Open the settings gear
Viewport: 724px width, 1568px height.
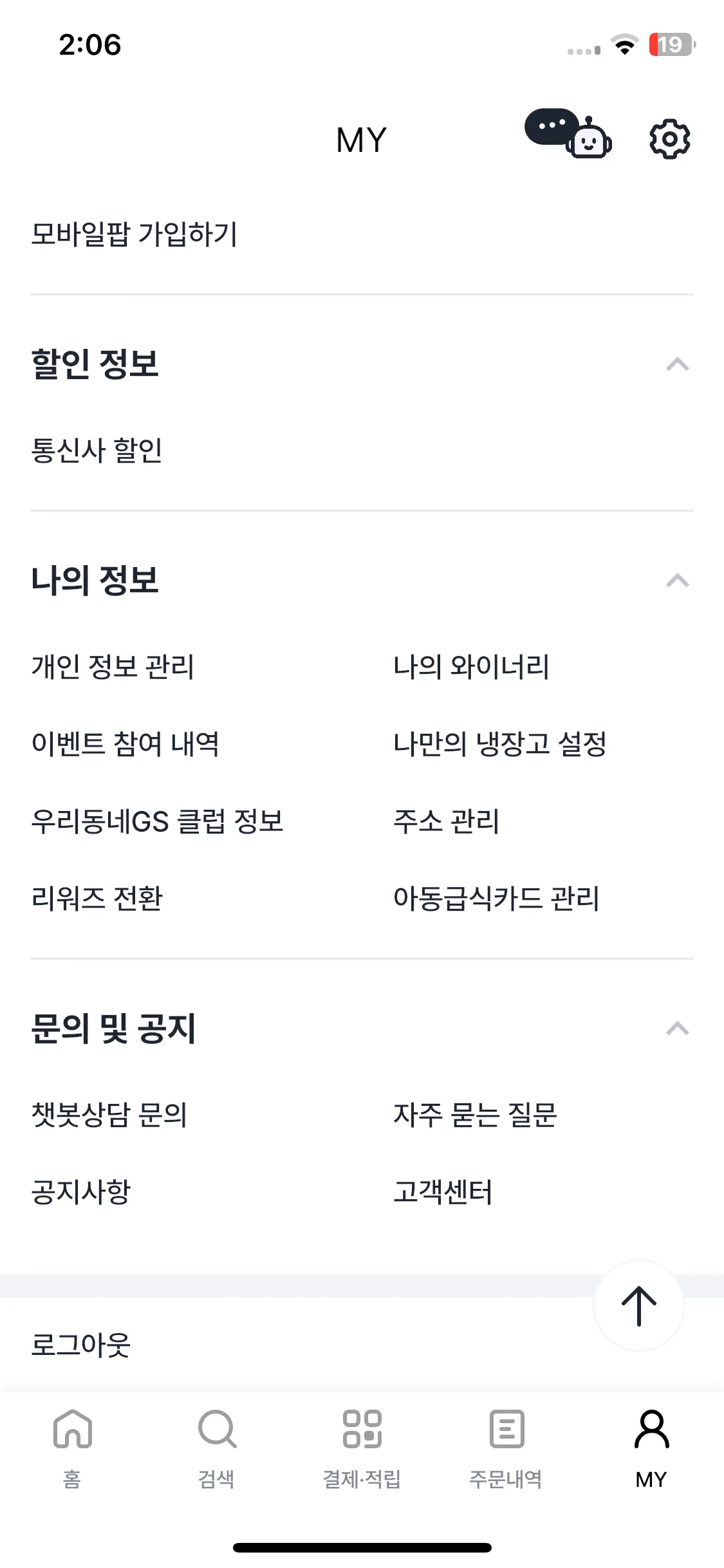(x=669, y=138)
